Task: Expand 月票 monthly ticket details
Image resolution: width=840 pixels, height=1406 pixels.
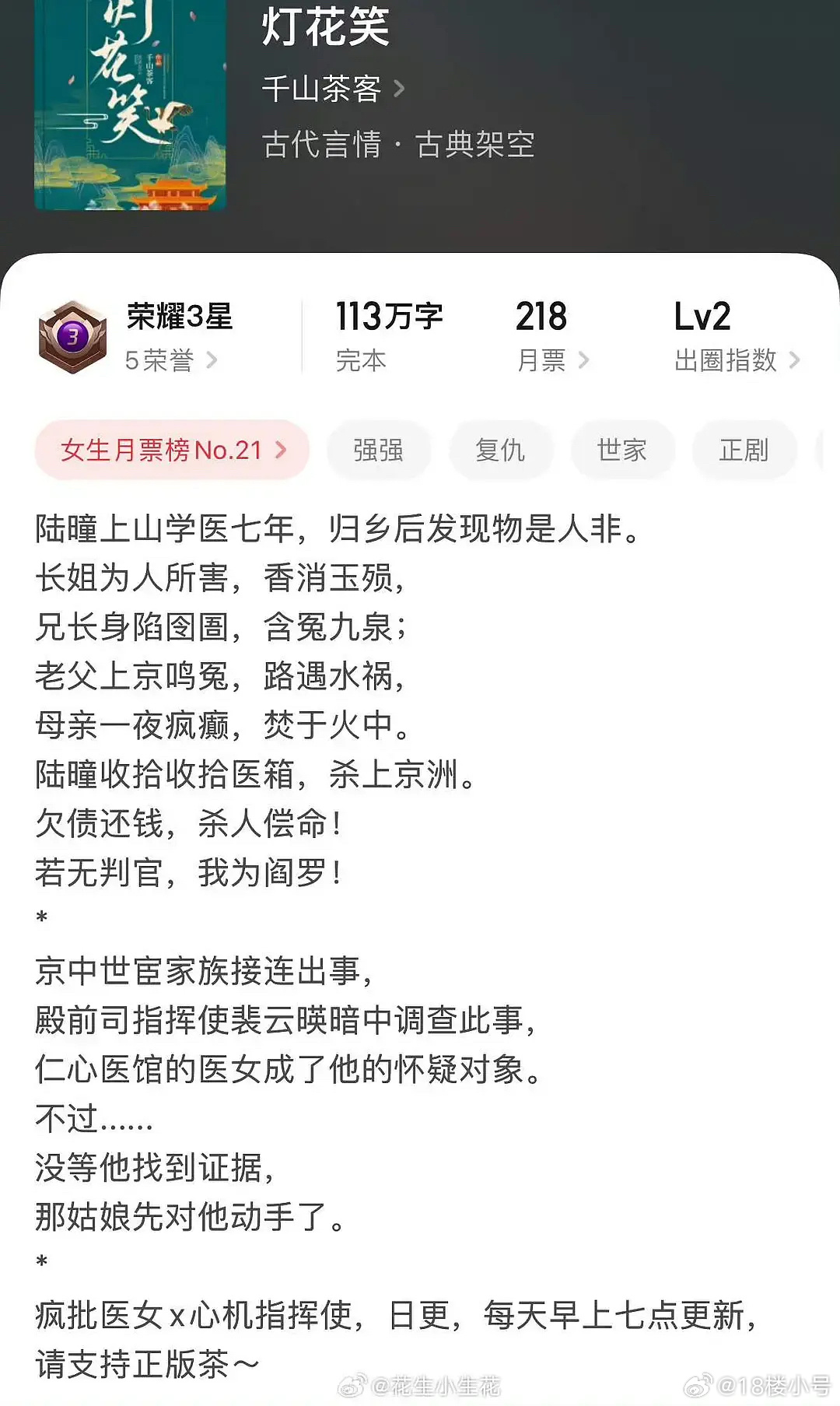Action: (554, 359)
